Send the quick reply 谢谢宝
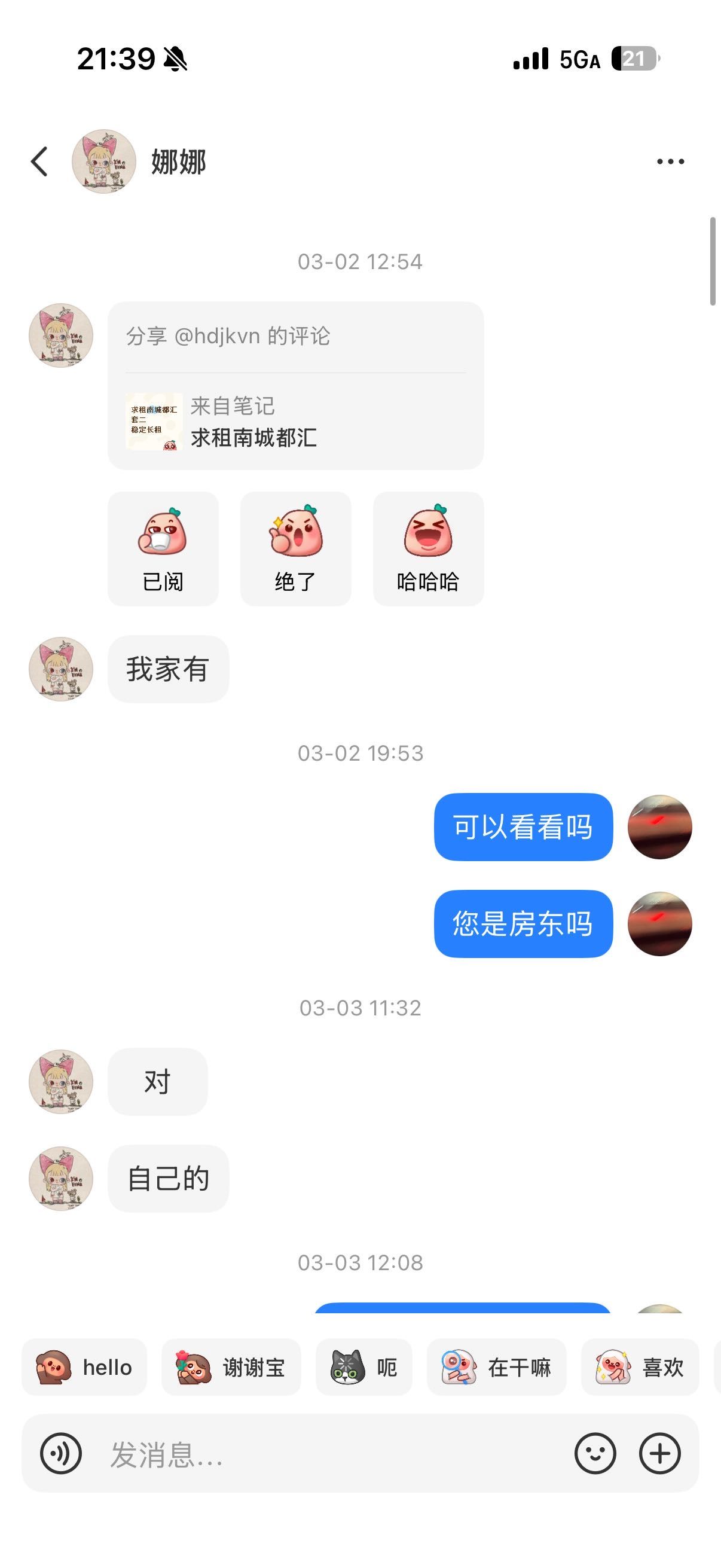 [x=231, y=1367]
